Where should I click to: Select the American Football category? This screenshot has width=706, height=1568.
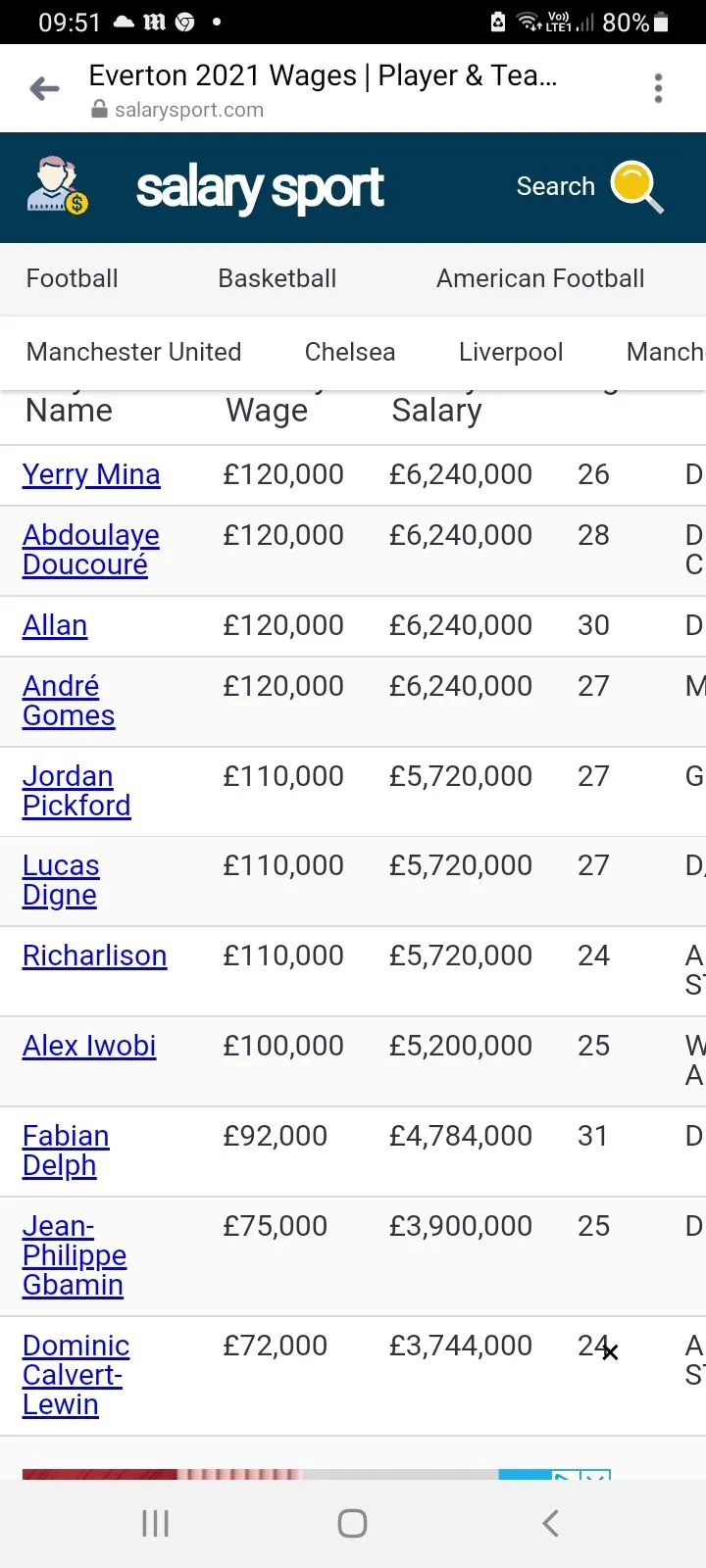pyautogui.click(x=540, y=278)
